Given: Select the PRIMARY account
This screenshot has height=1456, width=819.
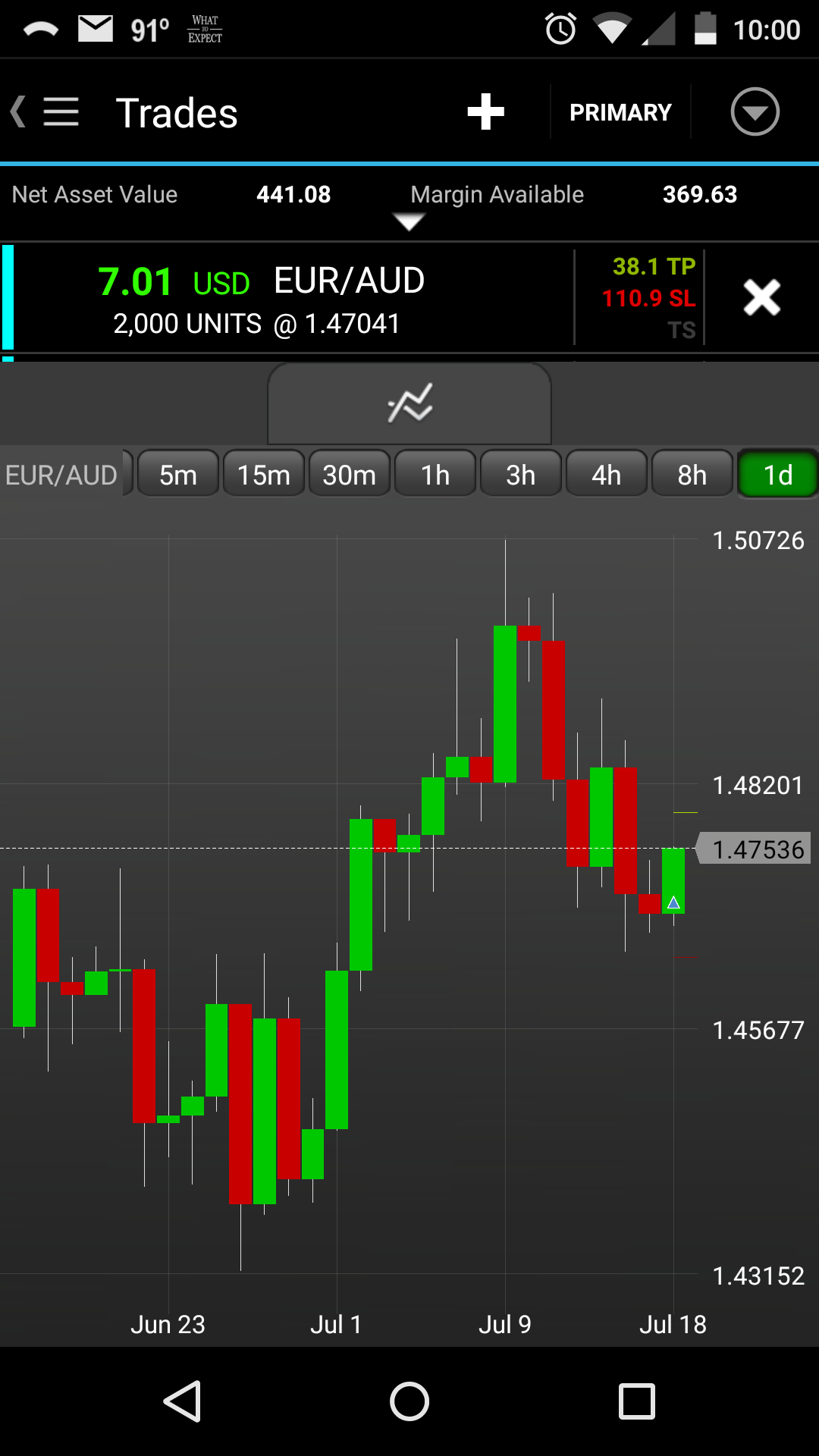Looking at the screenshot, I should click(x=620, y=112).
